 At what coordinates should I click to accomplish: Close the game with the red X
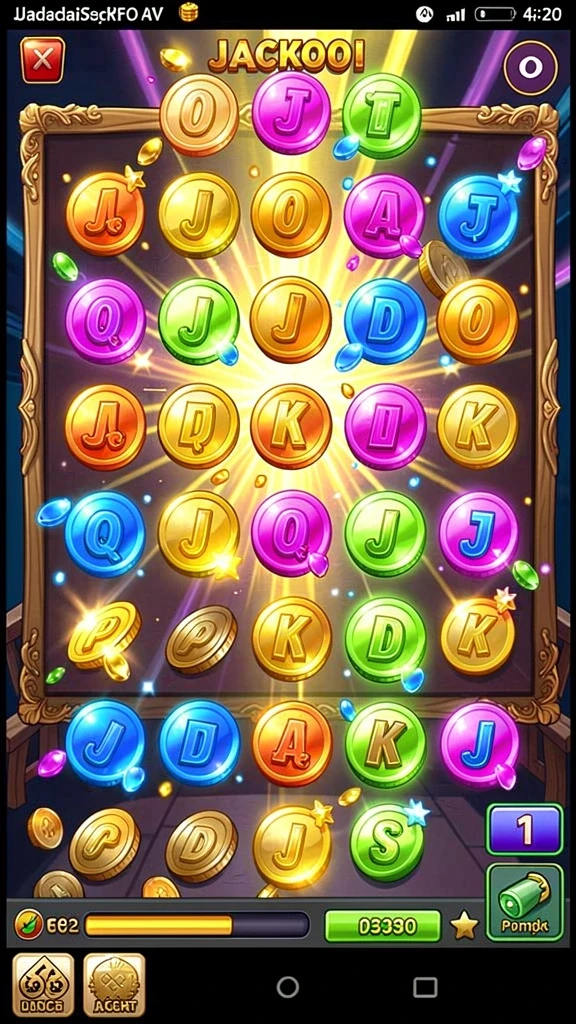click(42, 60)
